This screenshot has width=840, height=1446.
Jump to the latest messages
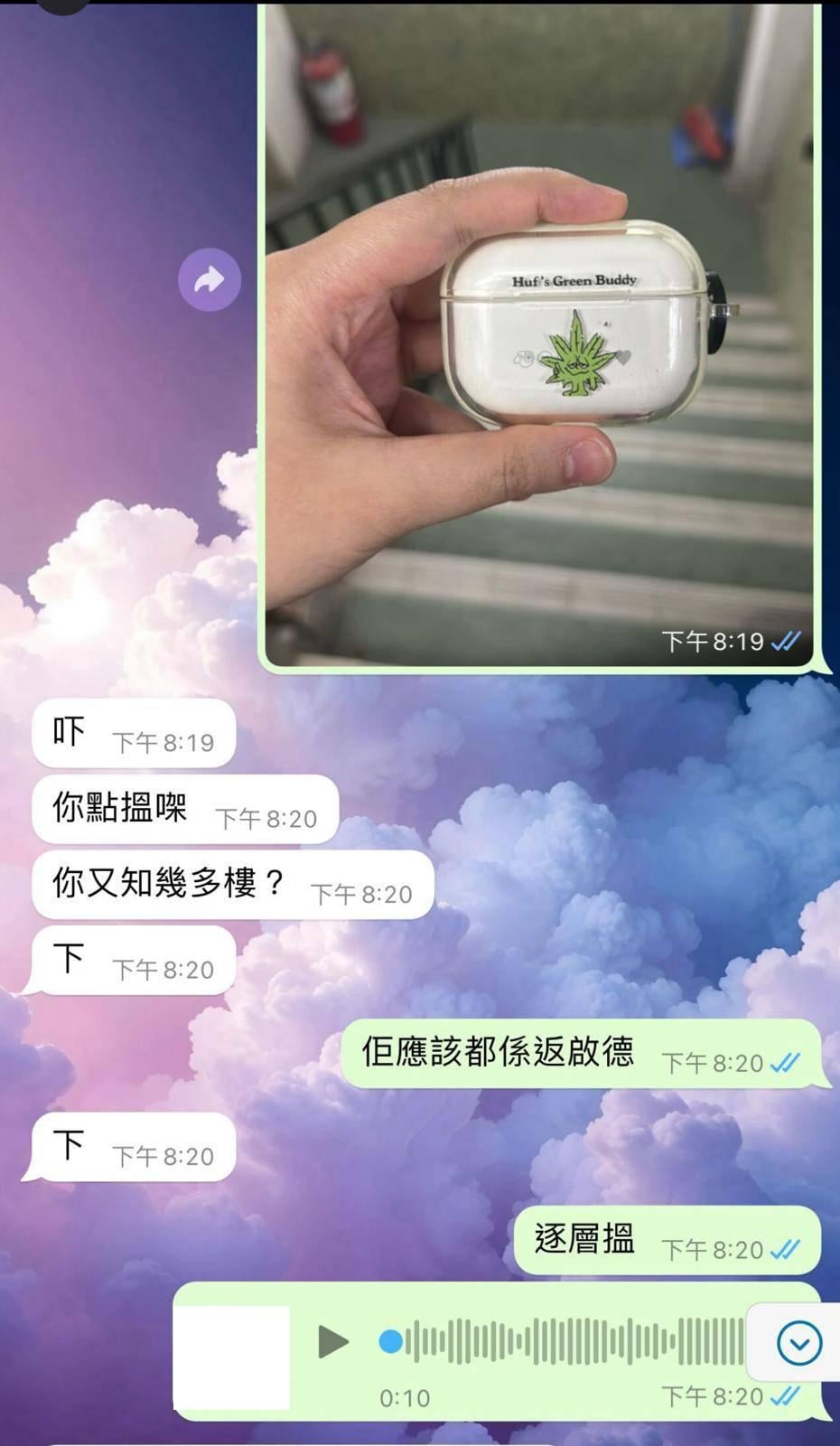tap(799, 1342)
